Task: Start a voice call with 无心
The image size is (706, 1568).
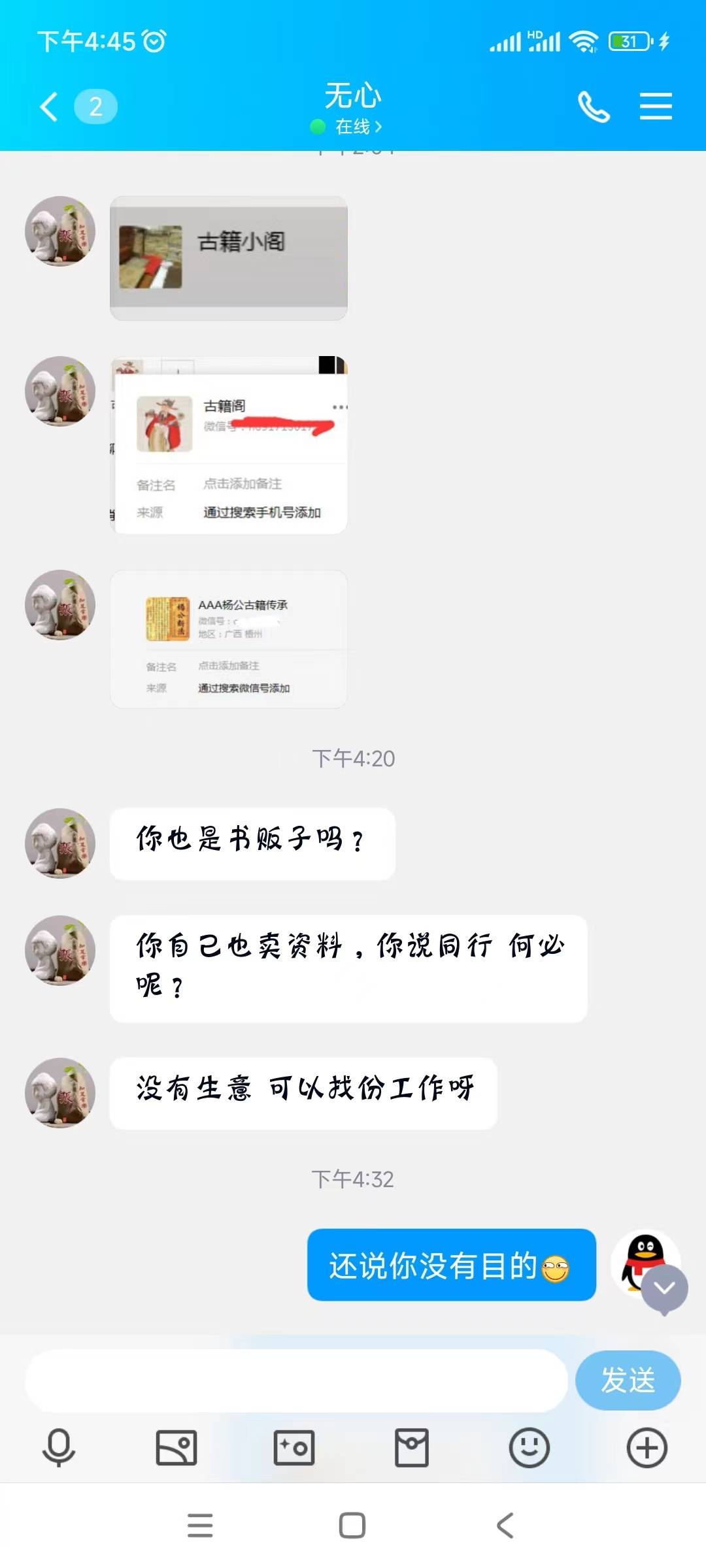Action: [594, 106]
